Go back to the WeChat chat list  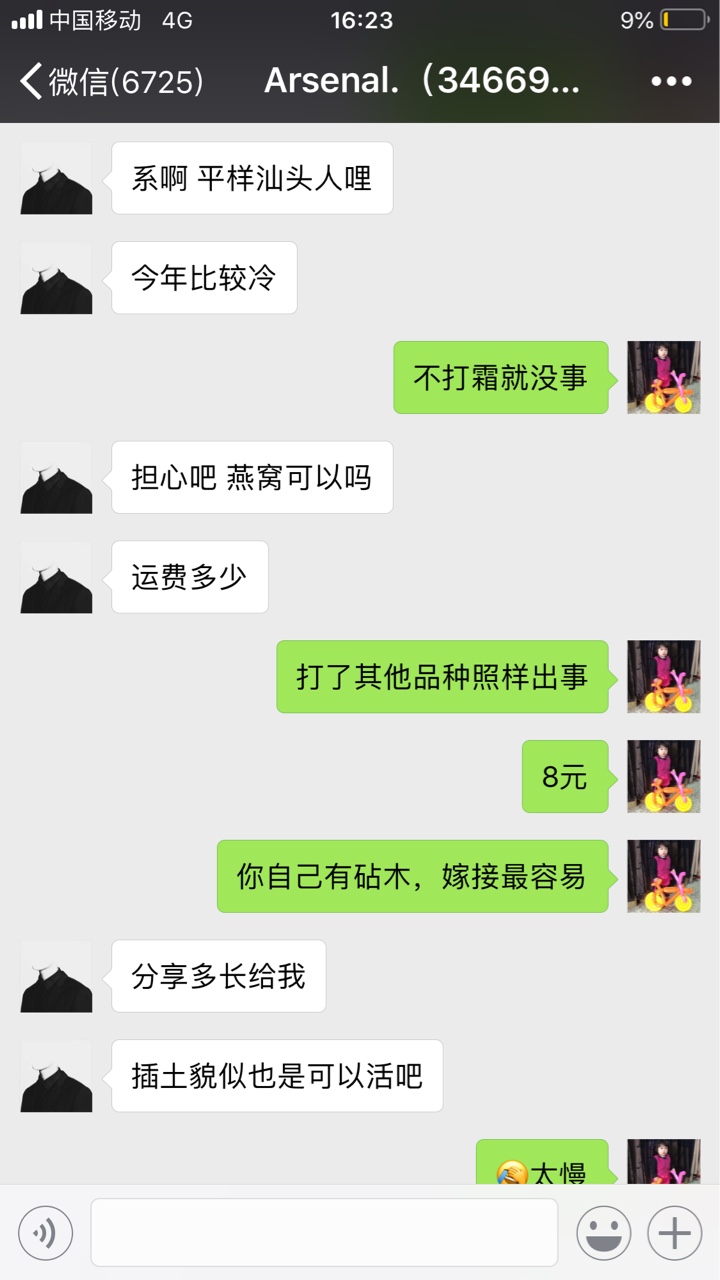[x=112, y=82]
